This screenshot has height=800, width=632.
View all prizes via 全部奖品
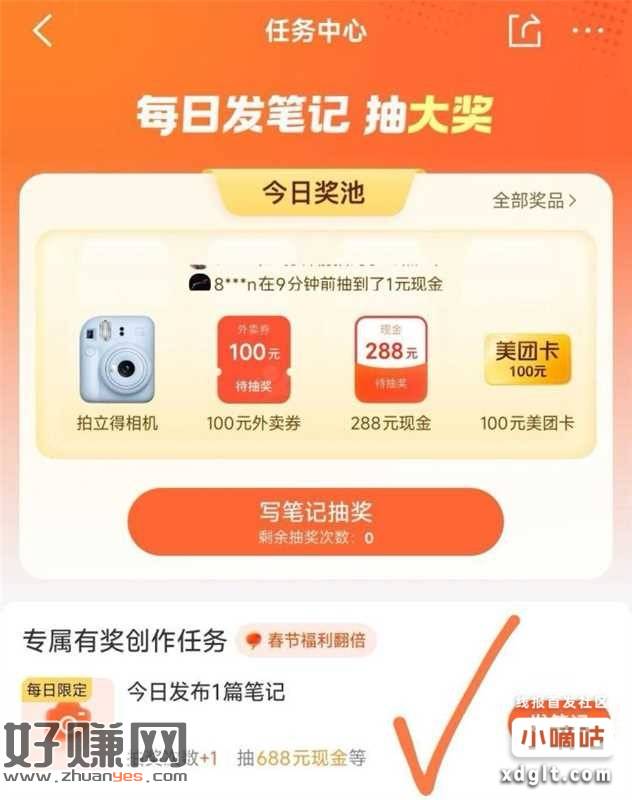point(534,200)
